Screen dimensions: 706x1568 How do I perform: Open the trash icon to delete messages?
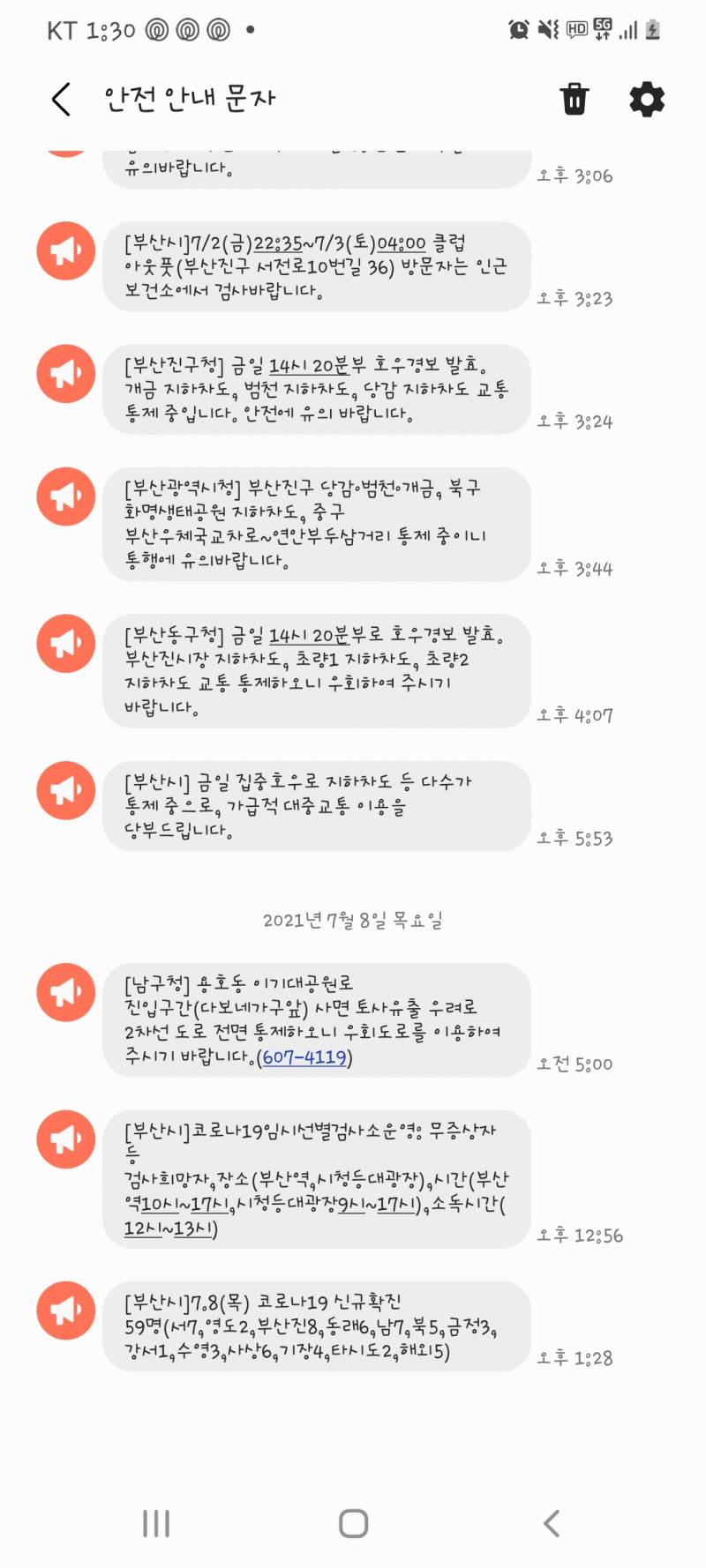pos(575,99)
